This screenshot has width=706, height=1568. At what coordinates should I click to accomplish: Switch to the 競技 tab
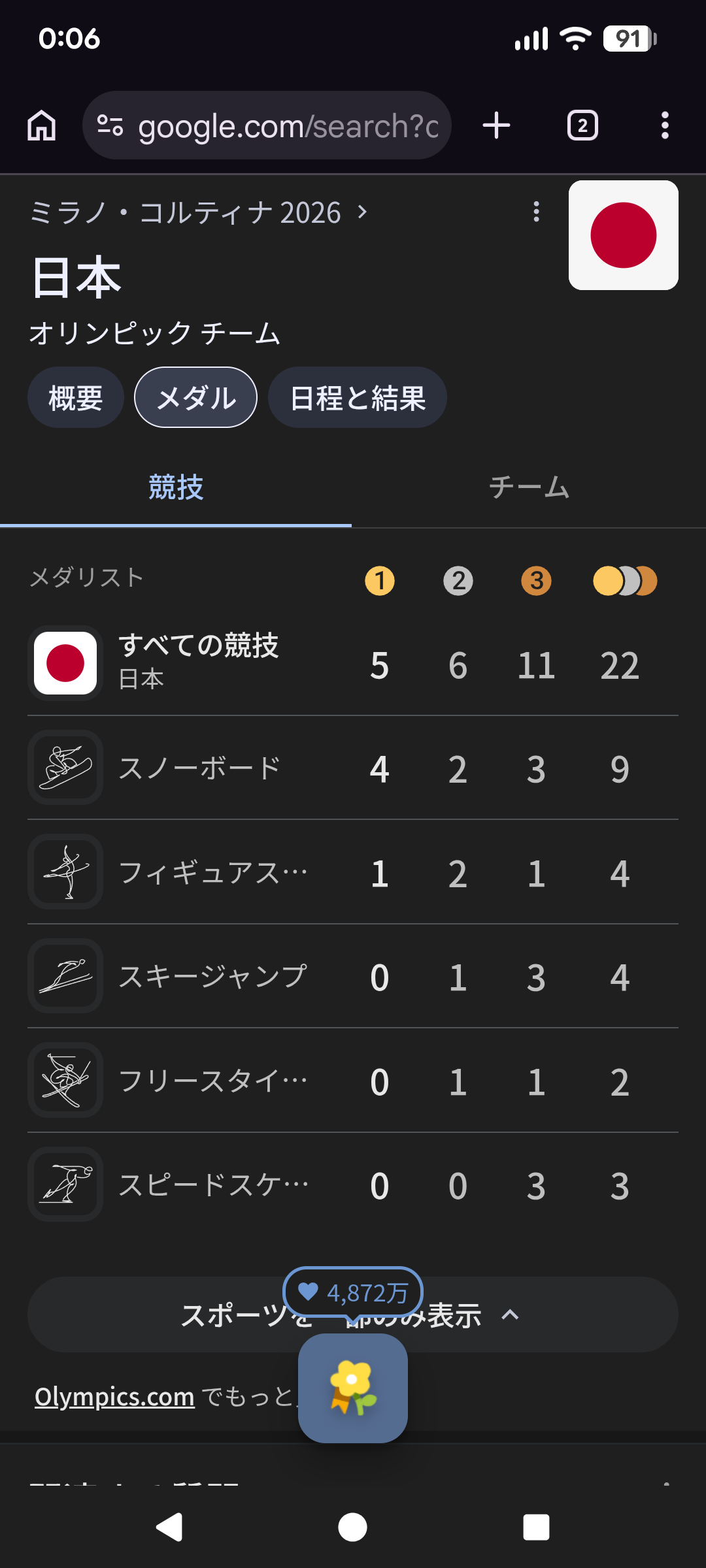(176, 487)
